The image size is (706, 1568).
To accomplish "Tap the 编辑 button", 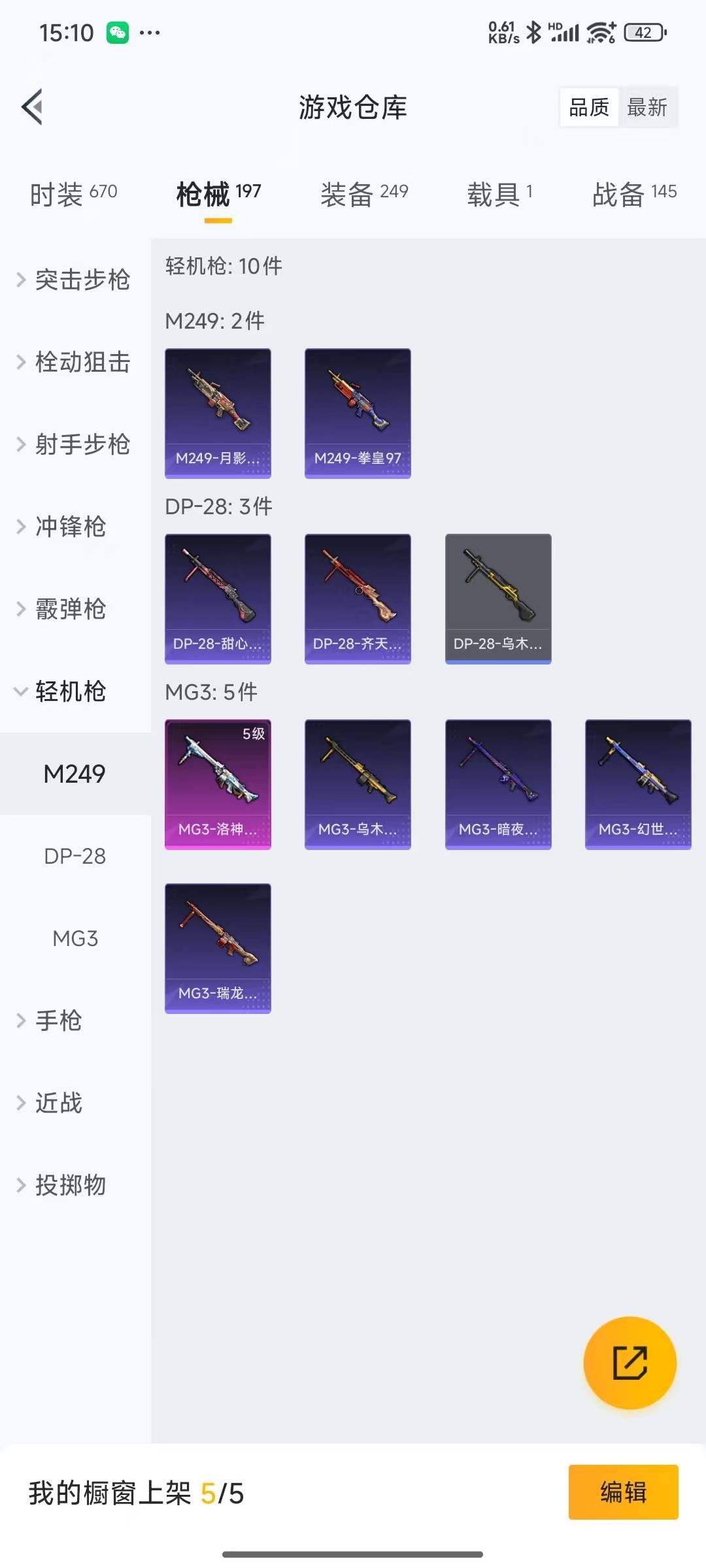I will tap(623, 1492).
